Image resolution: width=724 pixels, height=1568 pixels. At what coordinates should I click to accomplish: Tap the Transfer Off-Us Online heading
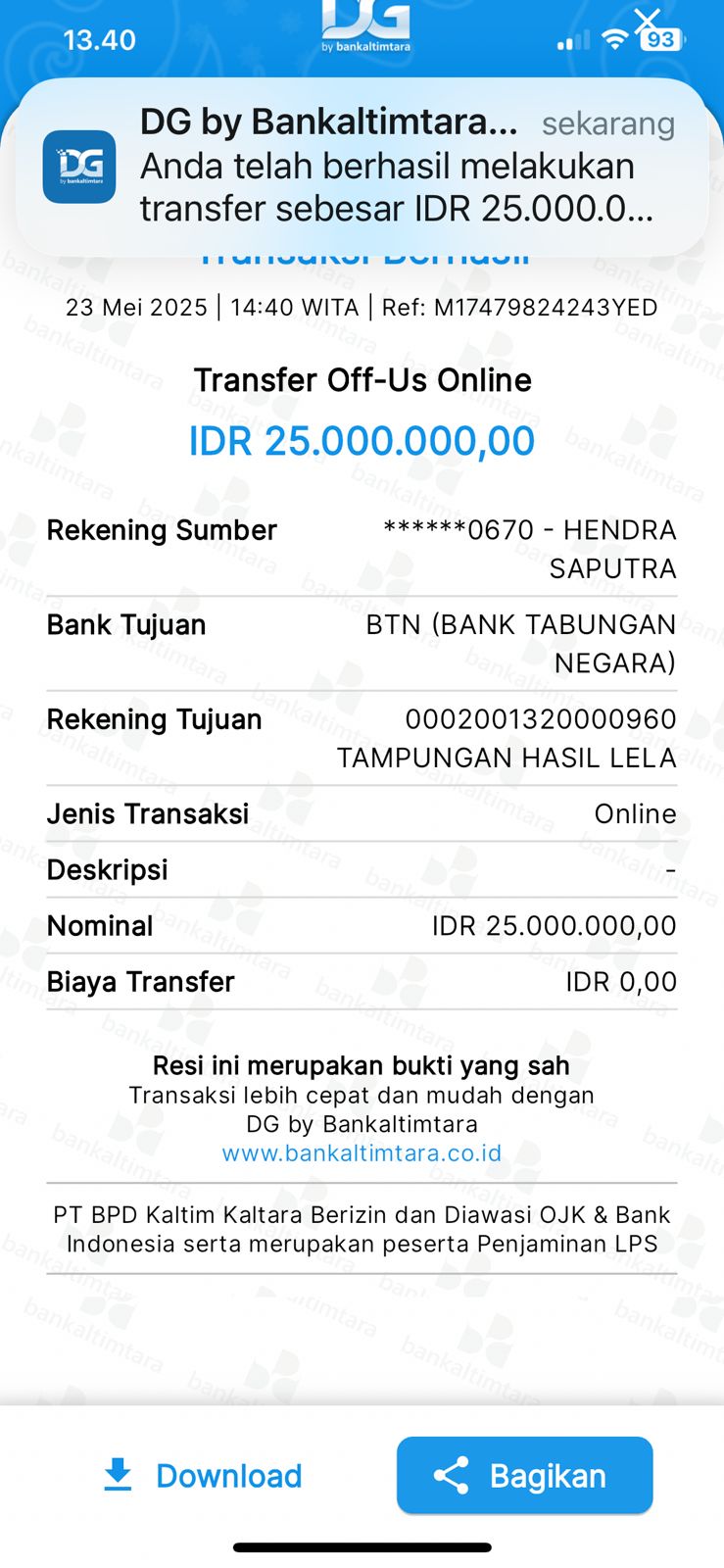click(x=362, y=380)
